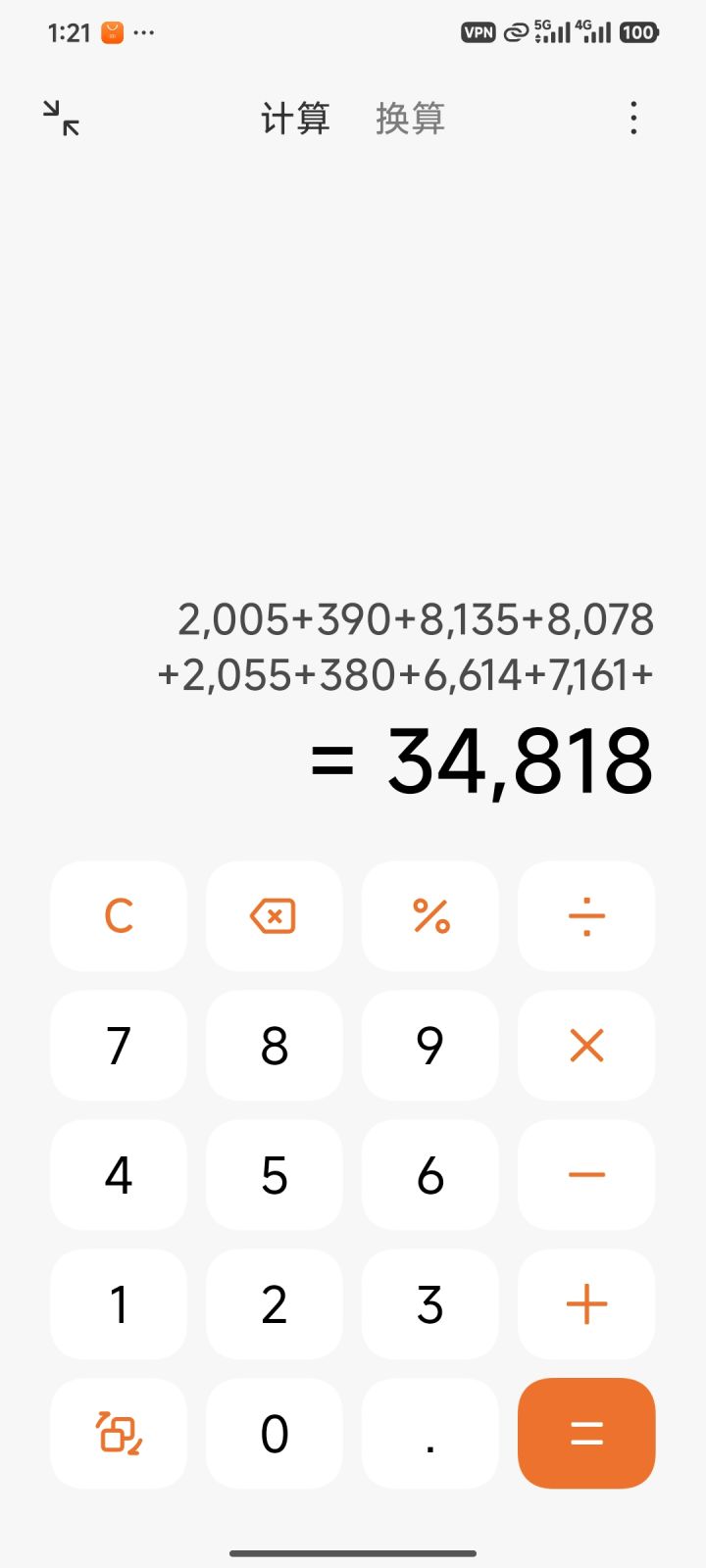Screen dimensions: 706x1568
Task: Shrink calculator to floating window
Action: pos(61,118)
